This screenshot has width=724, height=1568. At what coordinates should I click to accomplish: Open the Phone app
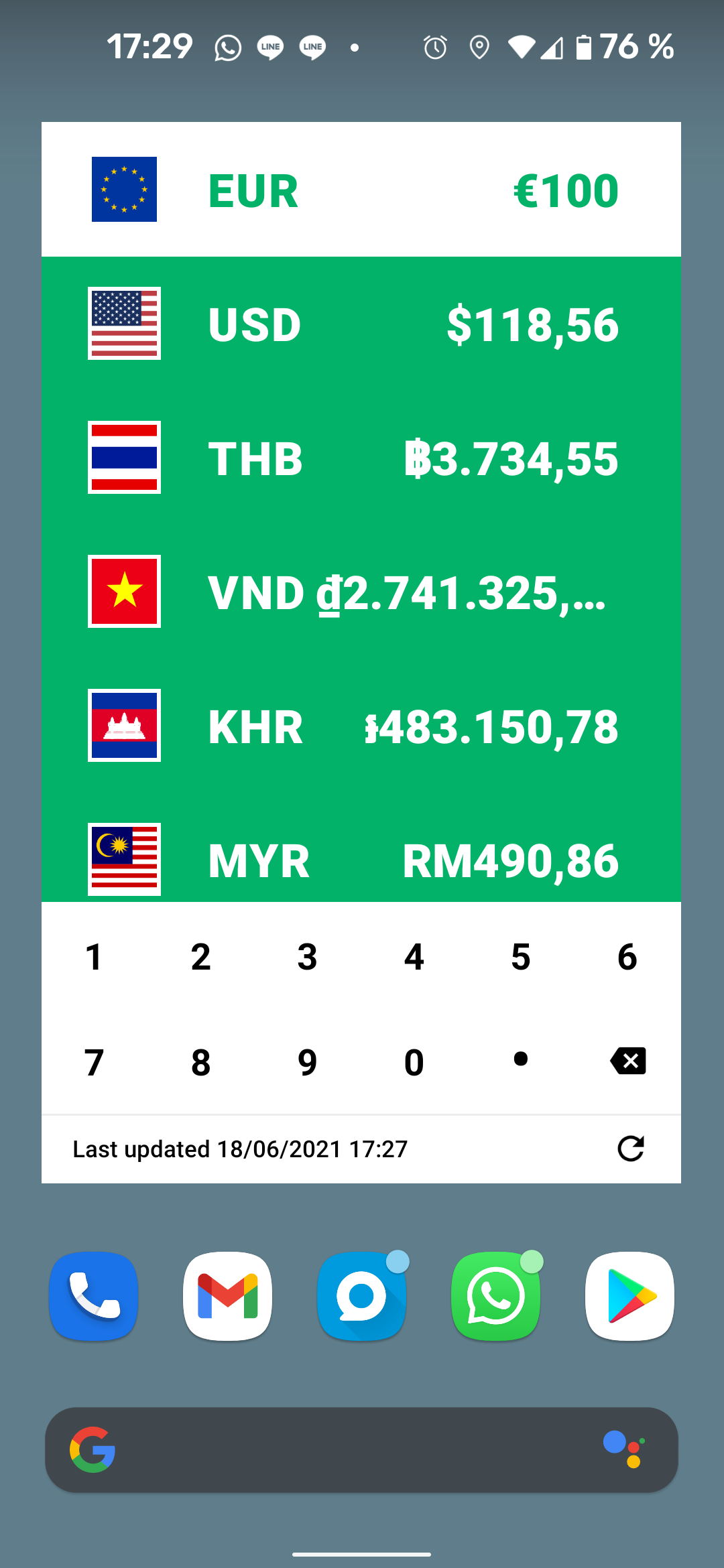click(94, 1296)
